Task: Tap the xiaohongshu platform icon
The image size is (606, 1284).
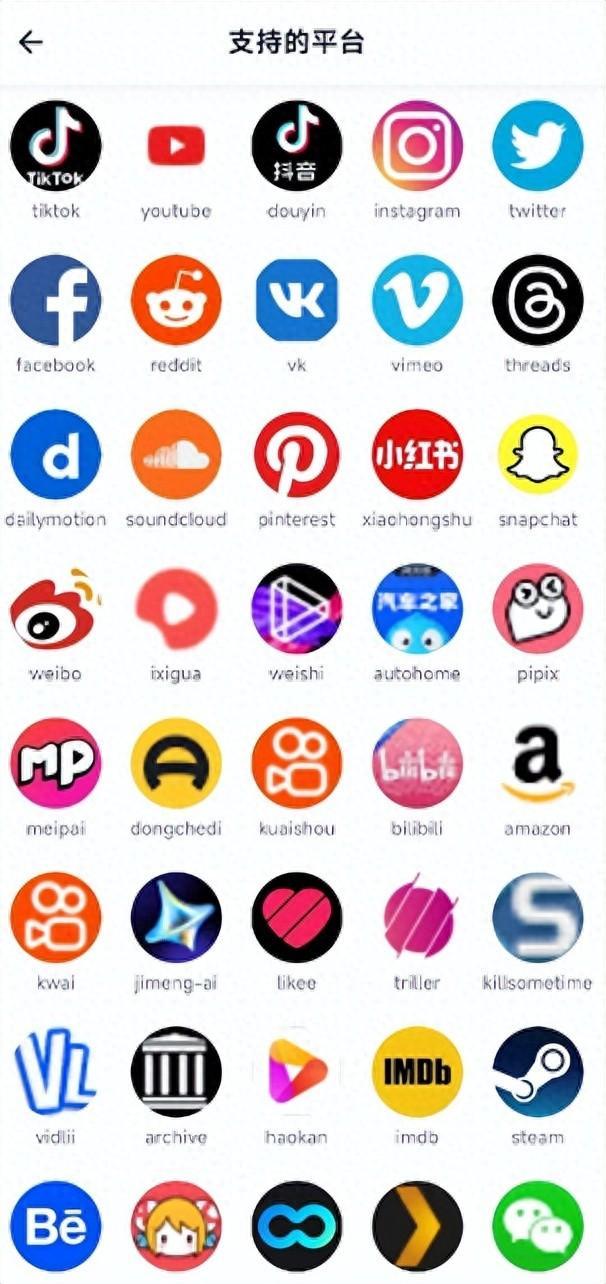Action: (417, 454)
